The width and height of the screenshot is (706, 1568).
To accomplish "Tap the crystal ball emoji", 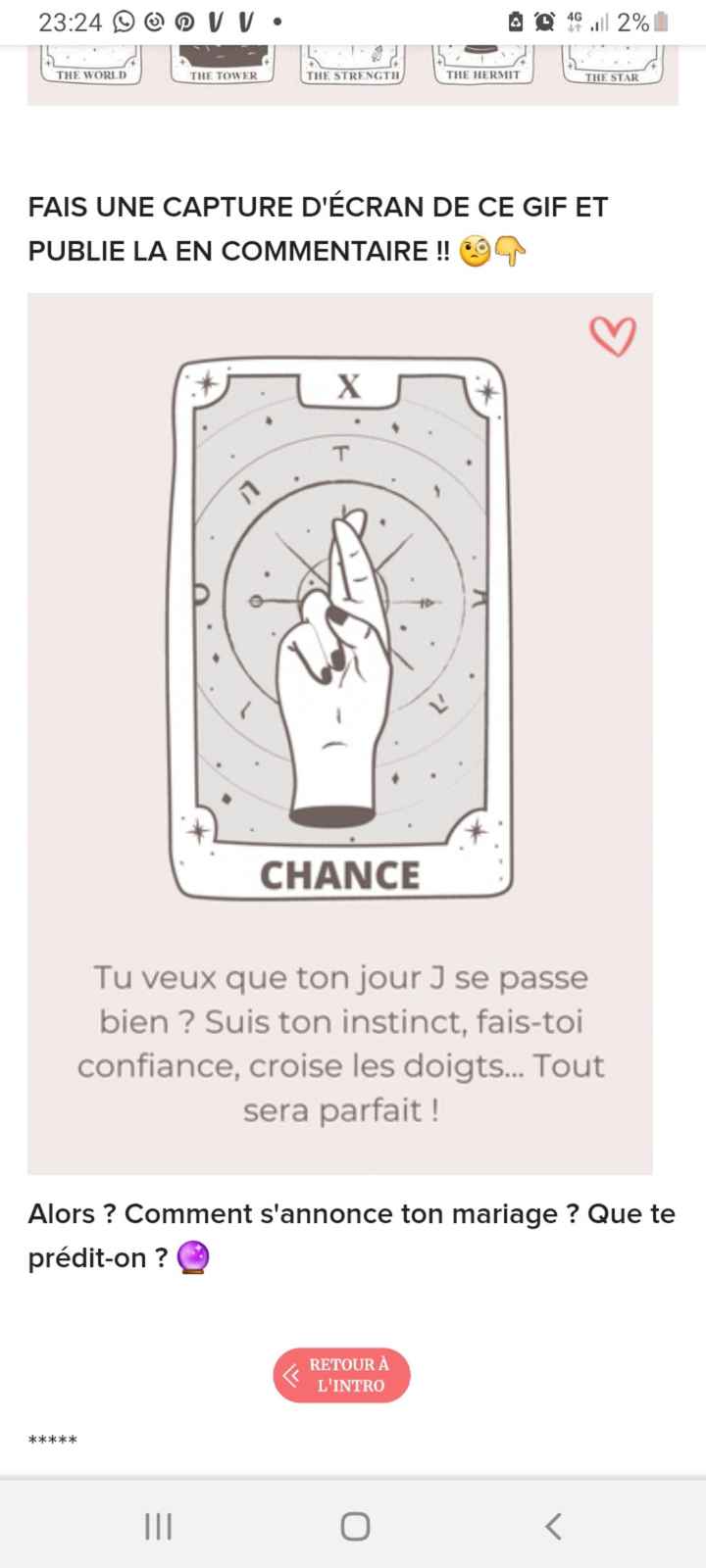I will (x=193, y=1257).
